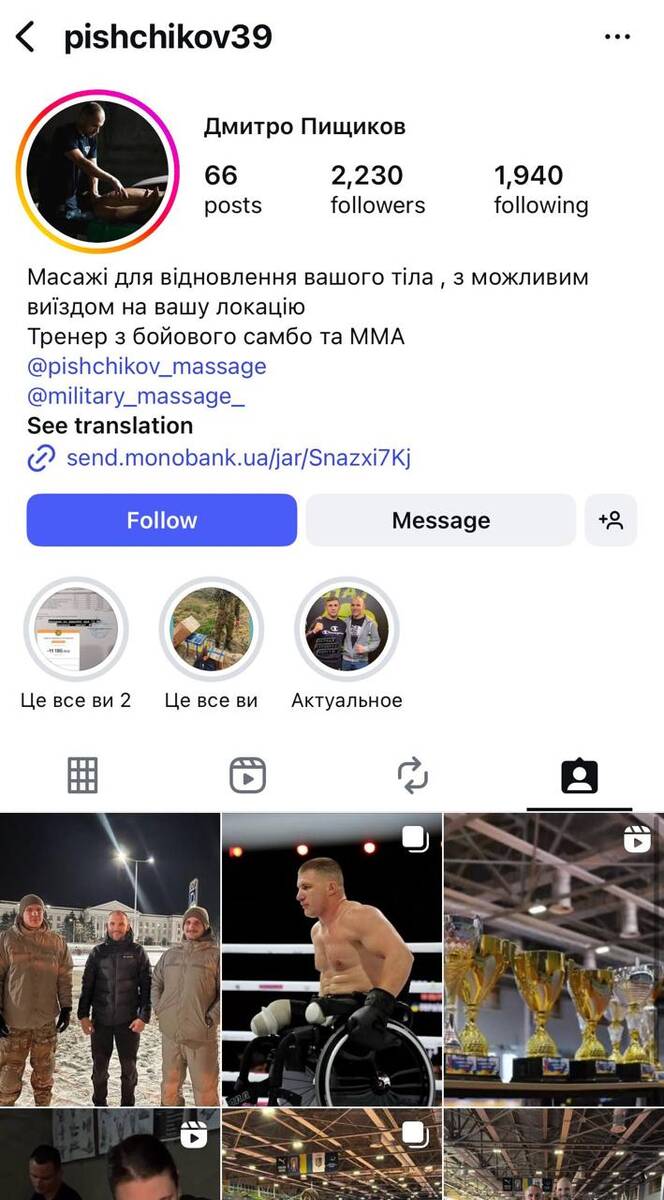The image size is (664, 1200).
Task: Follow pishchikov39
Action: [x=162, y=520]
